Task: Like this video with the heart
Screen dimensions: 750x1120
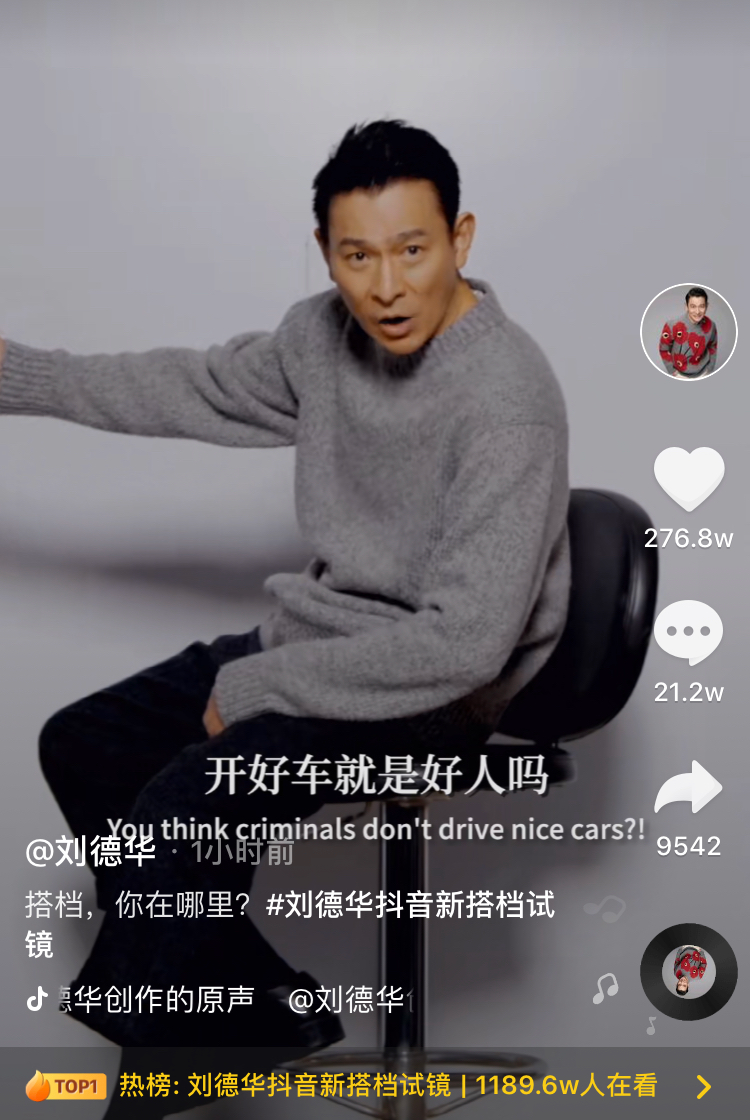Action: click(x=688, y=479)
